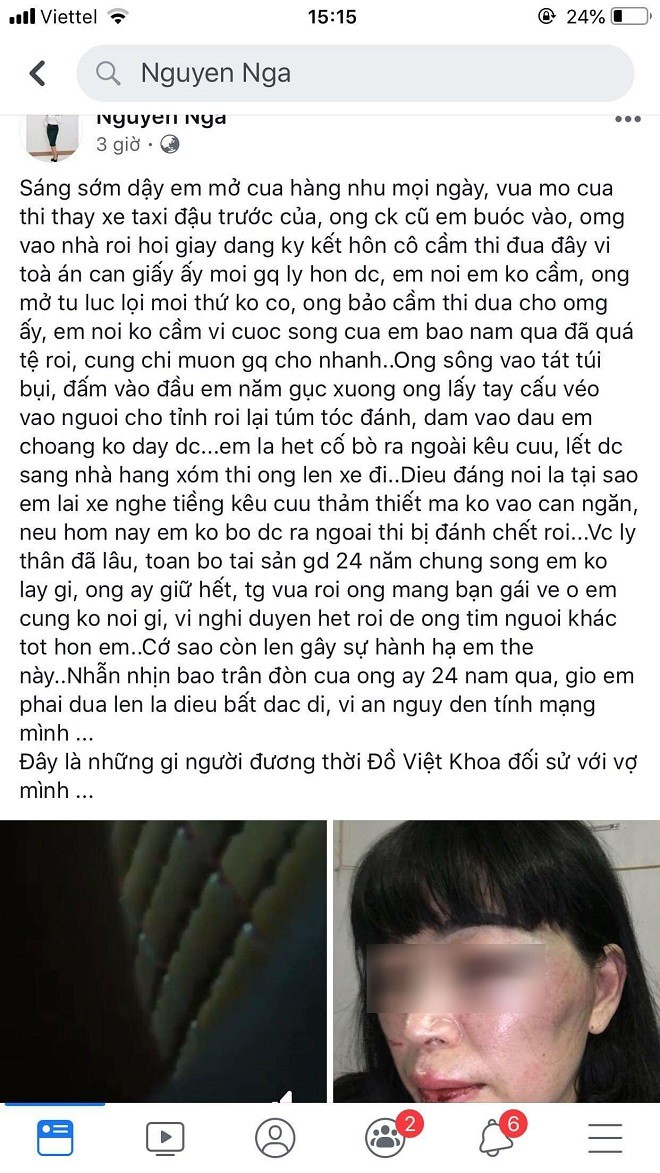660x1173 pixels.
Task: Open the Profile tab
Action: pyautogui.click(x=274, y=1137)
